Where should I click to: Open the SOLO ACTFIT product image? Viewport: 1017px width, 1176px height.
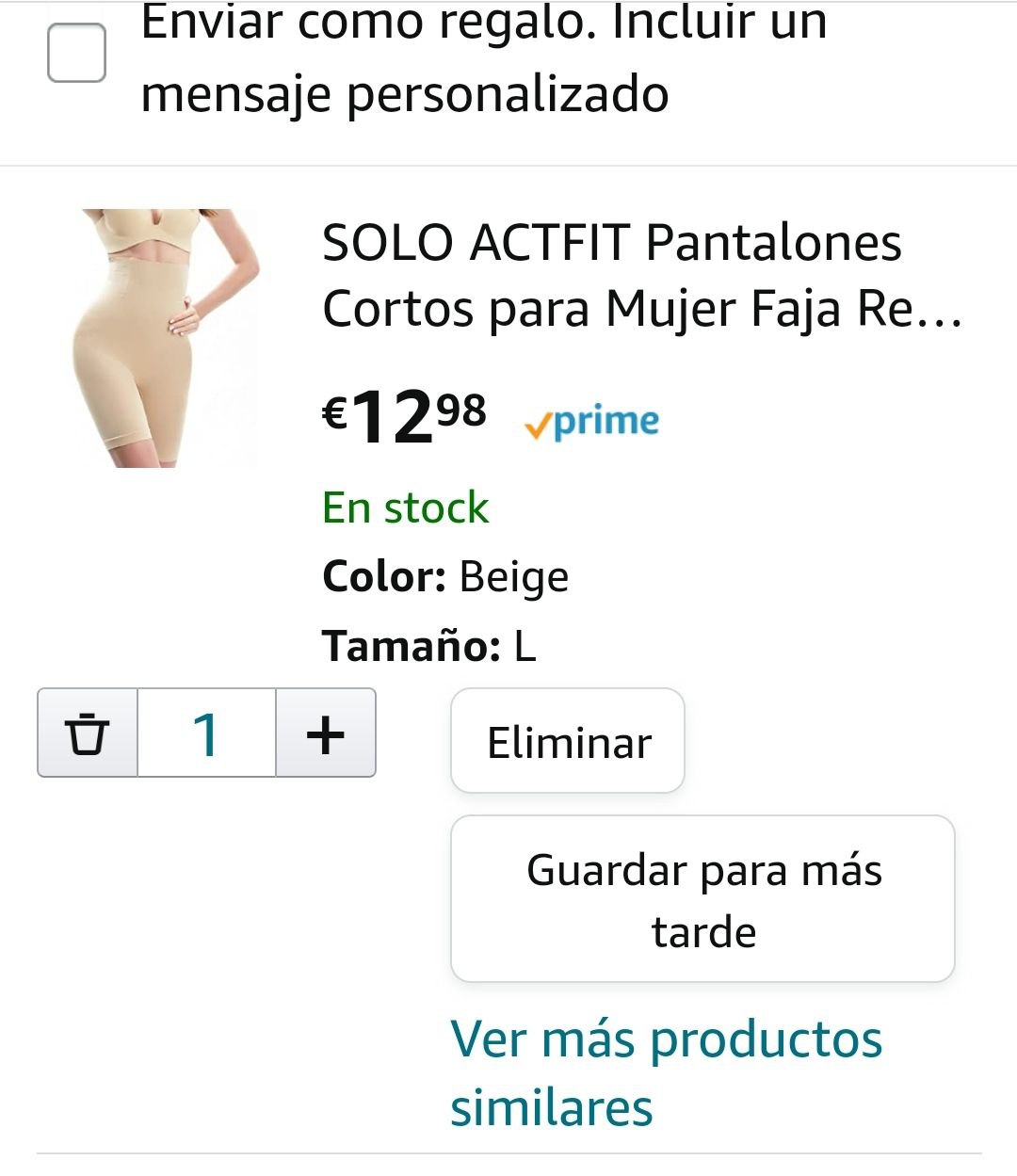tap(167, 338)
